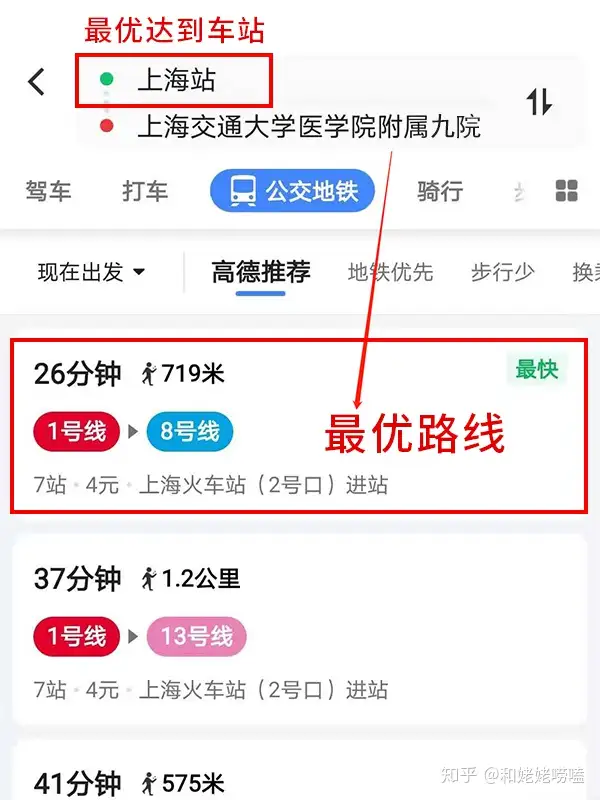The image size is (600, 800).
Task: Edit the destination 上海交通大学医学院附属九院
Action: [x=309, y=127]
